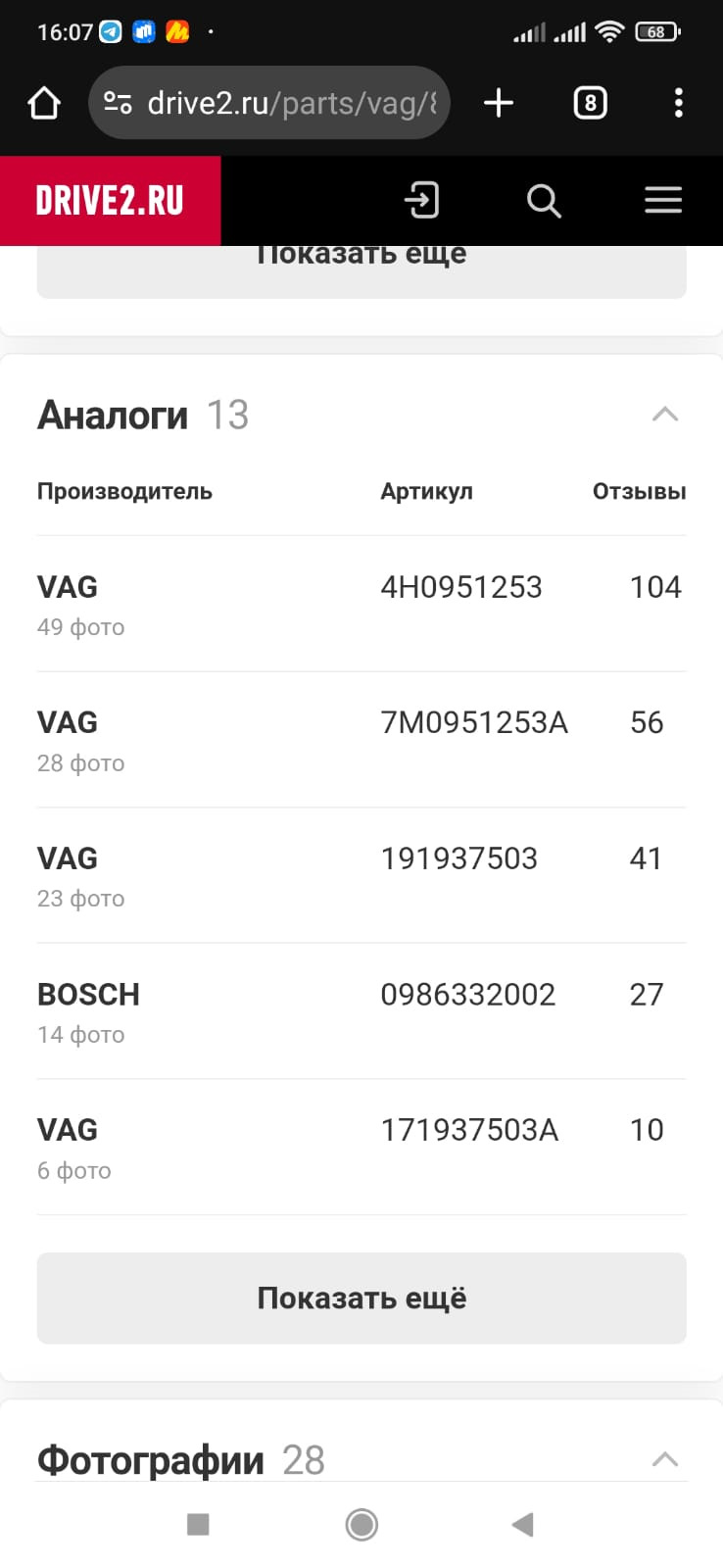Collapse the Аналоги section
The height and width of the screenshot is (1568, 723).
tap(665, 415)
